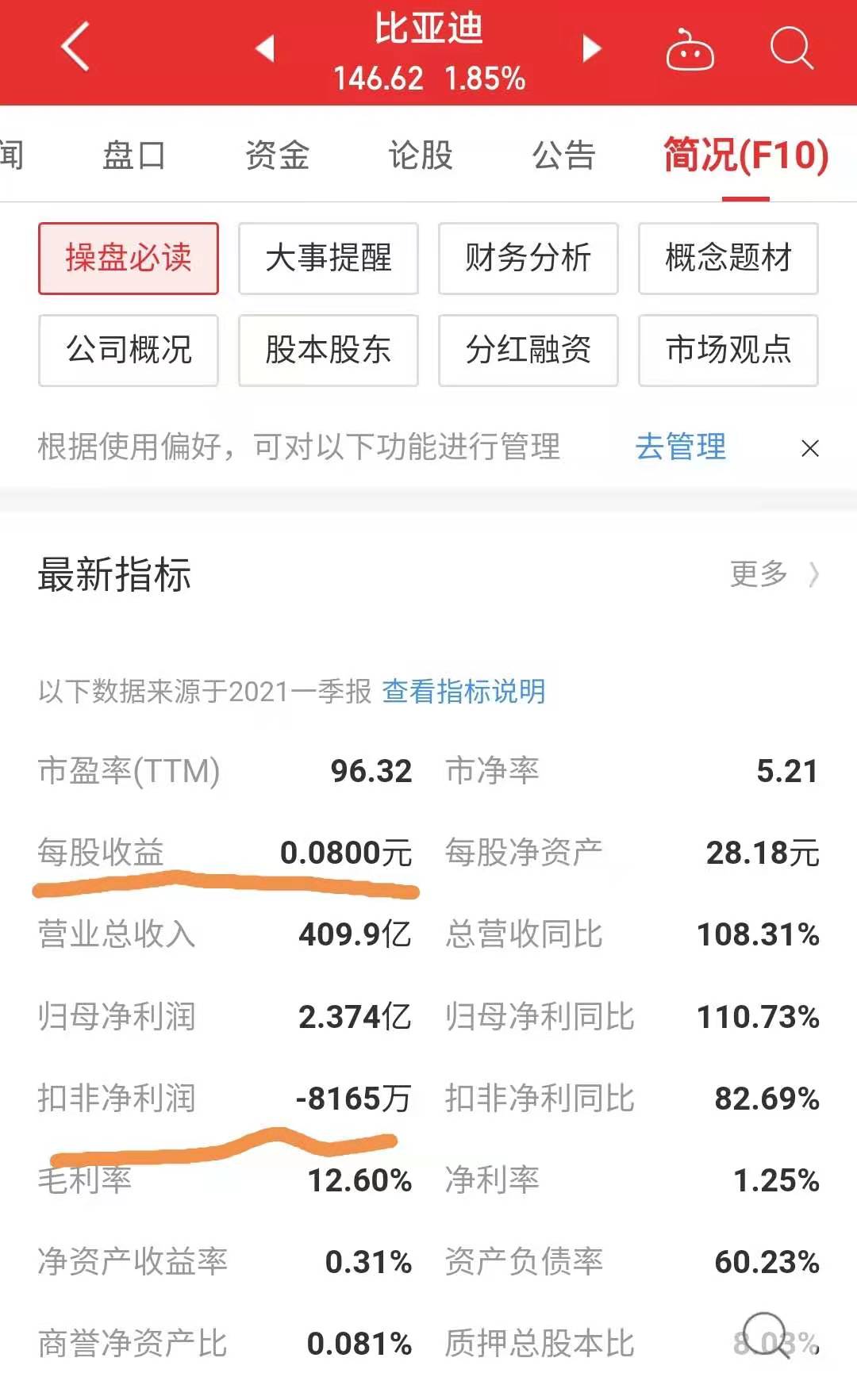Select the 操盘必读 button
This screenshot has height=1400, width=857.
pos(129,259)
